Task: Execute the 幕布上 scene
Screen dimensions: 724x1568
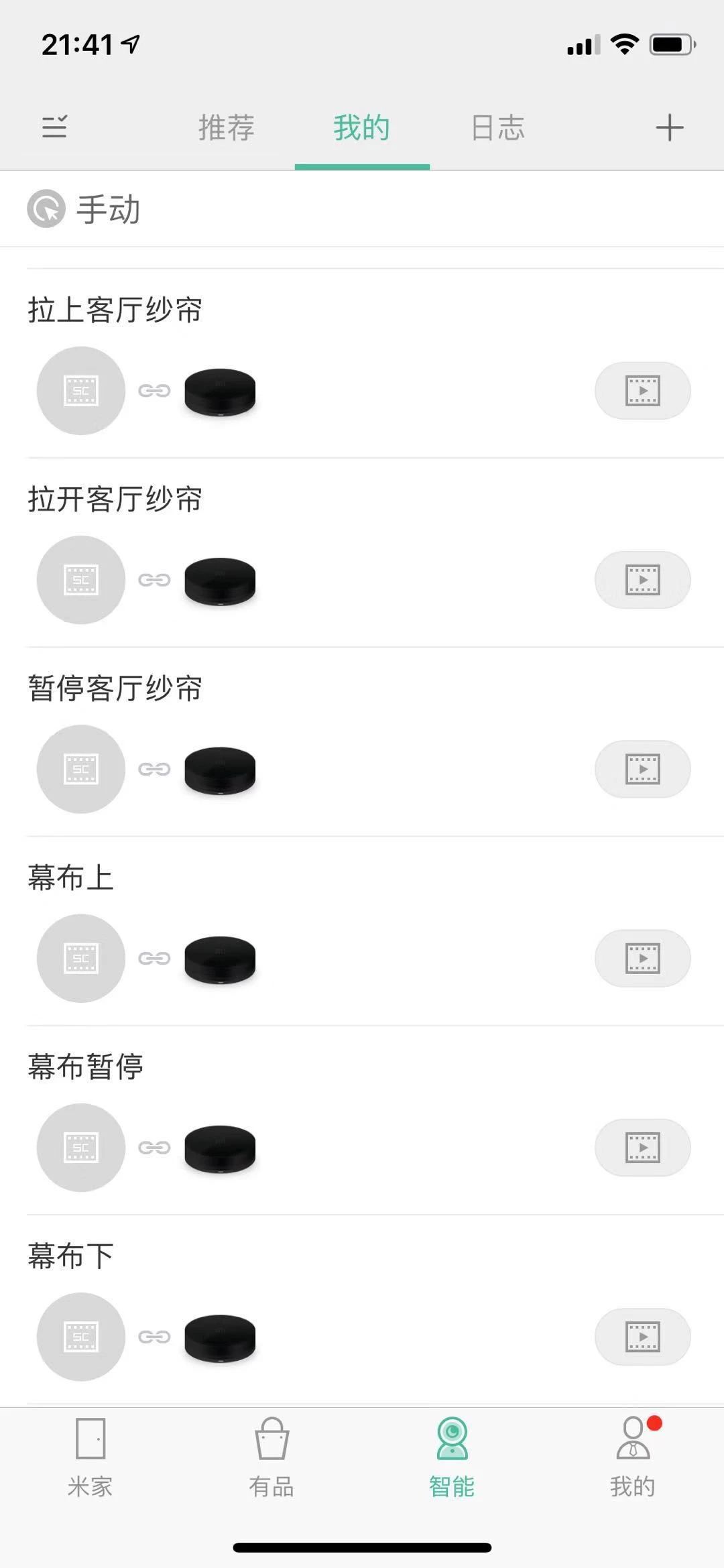Action: (643, 958)
